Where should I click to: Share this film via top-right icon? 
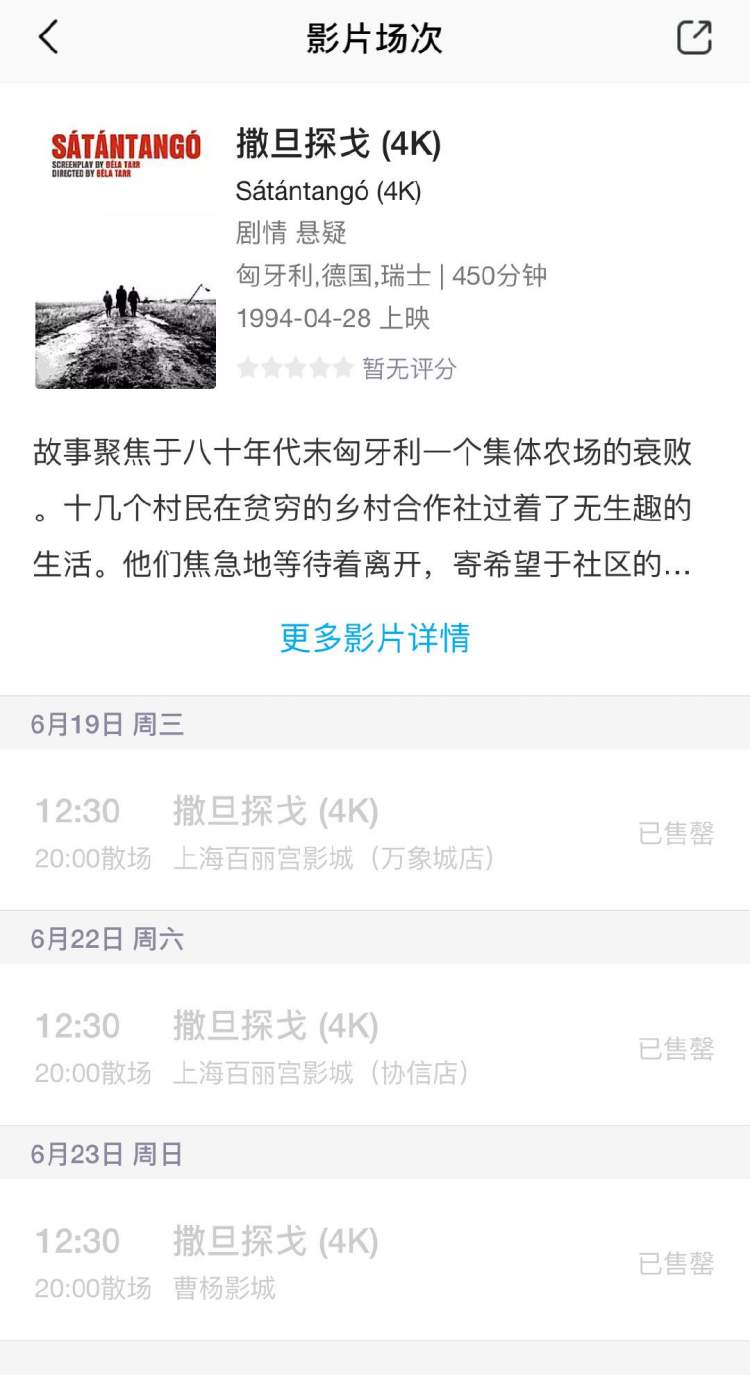tap(694, 38)
